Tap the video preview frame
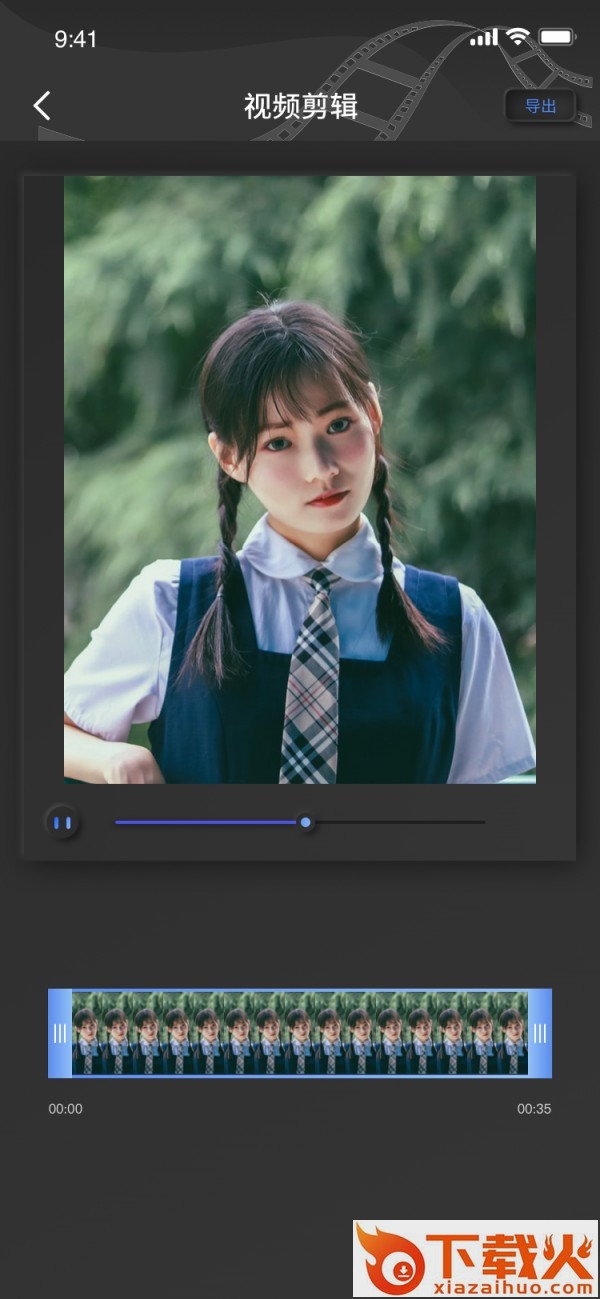600x1299 pixels. [x=300, y=480]
